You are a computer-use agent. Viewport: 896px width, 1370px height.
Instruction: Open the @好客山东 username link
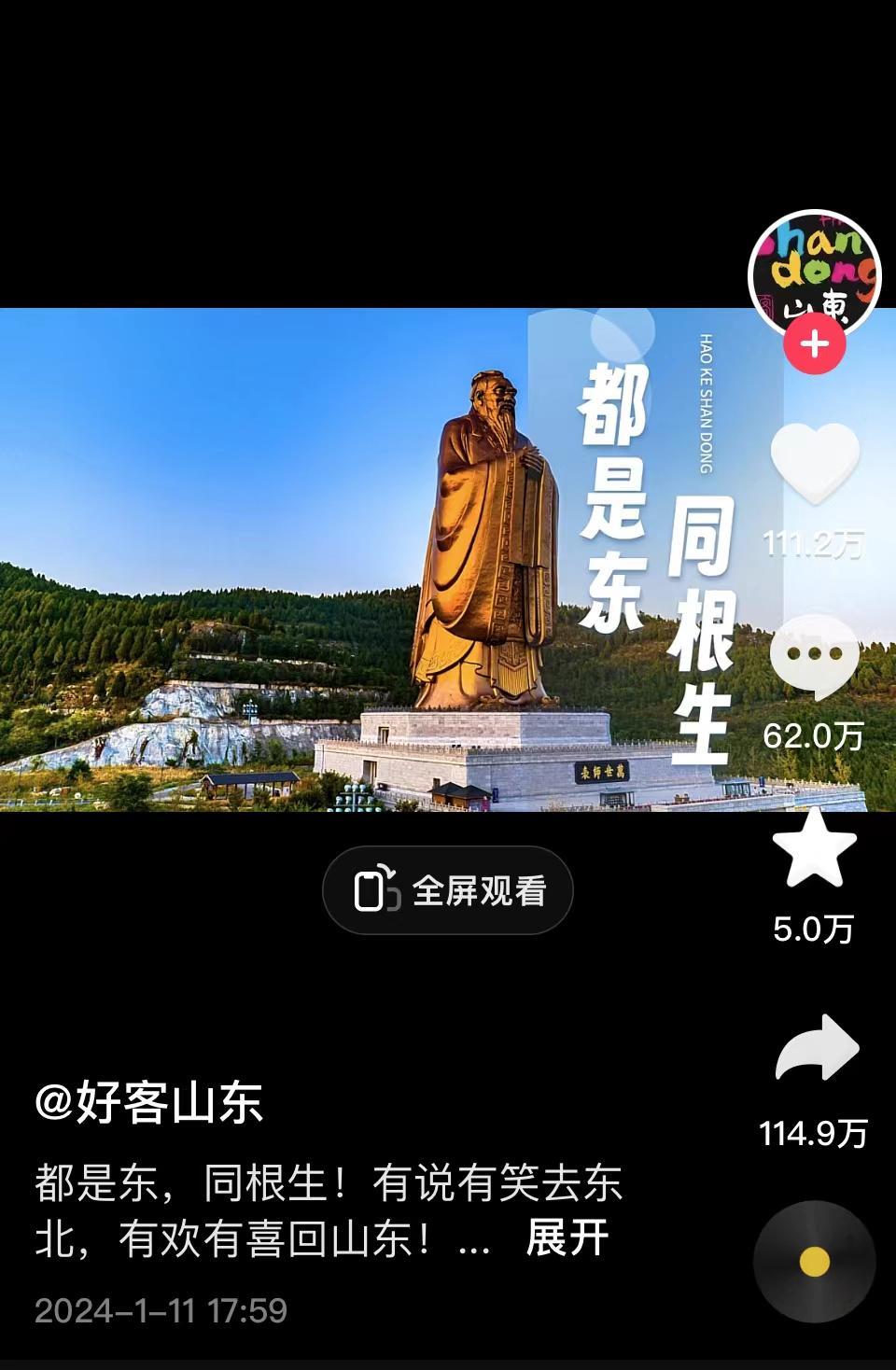pyautogui.click(x=149, y=1102)
